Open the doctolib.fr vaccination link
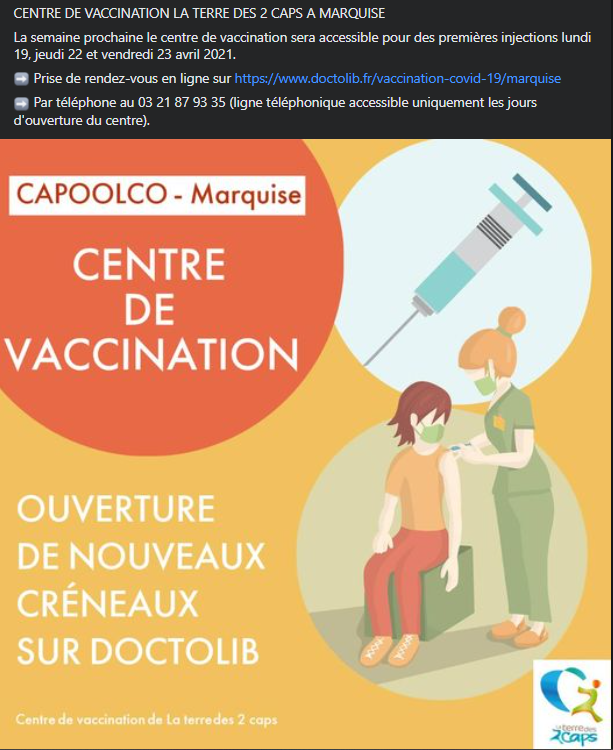The width and height of the screenshot is (613, 750). point(397,78)
